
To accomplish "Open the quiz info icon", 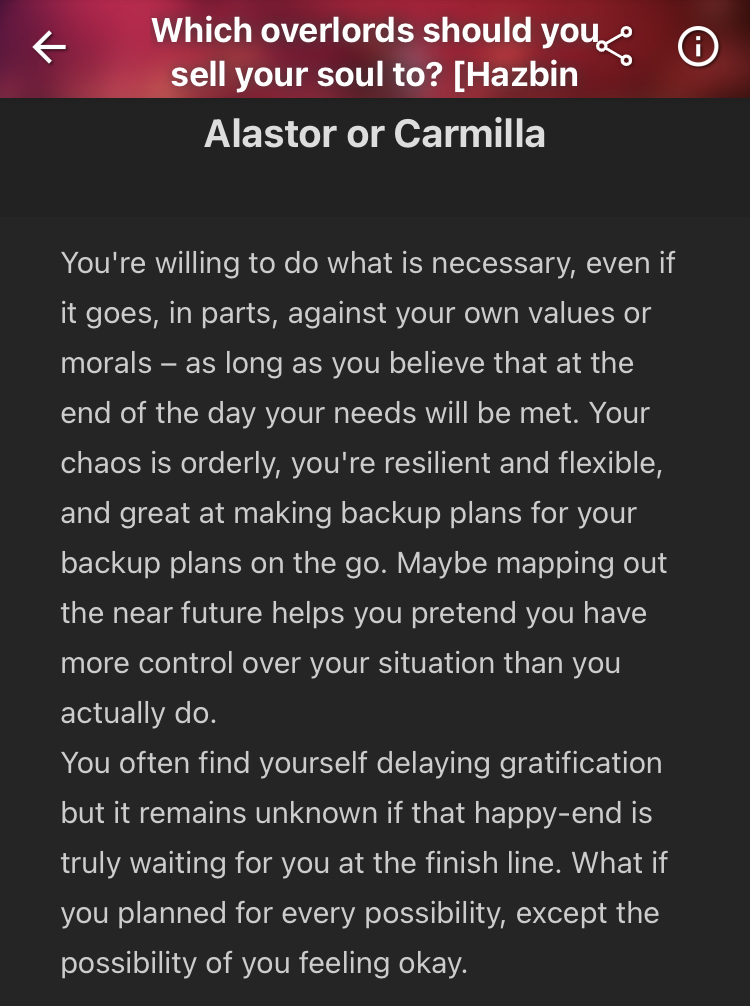I will 698,46.
